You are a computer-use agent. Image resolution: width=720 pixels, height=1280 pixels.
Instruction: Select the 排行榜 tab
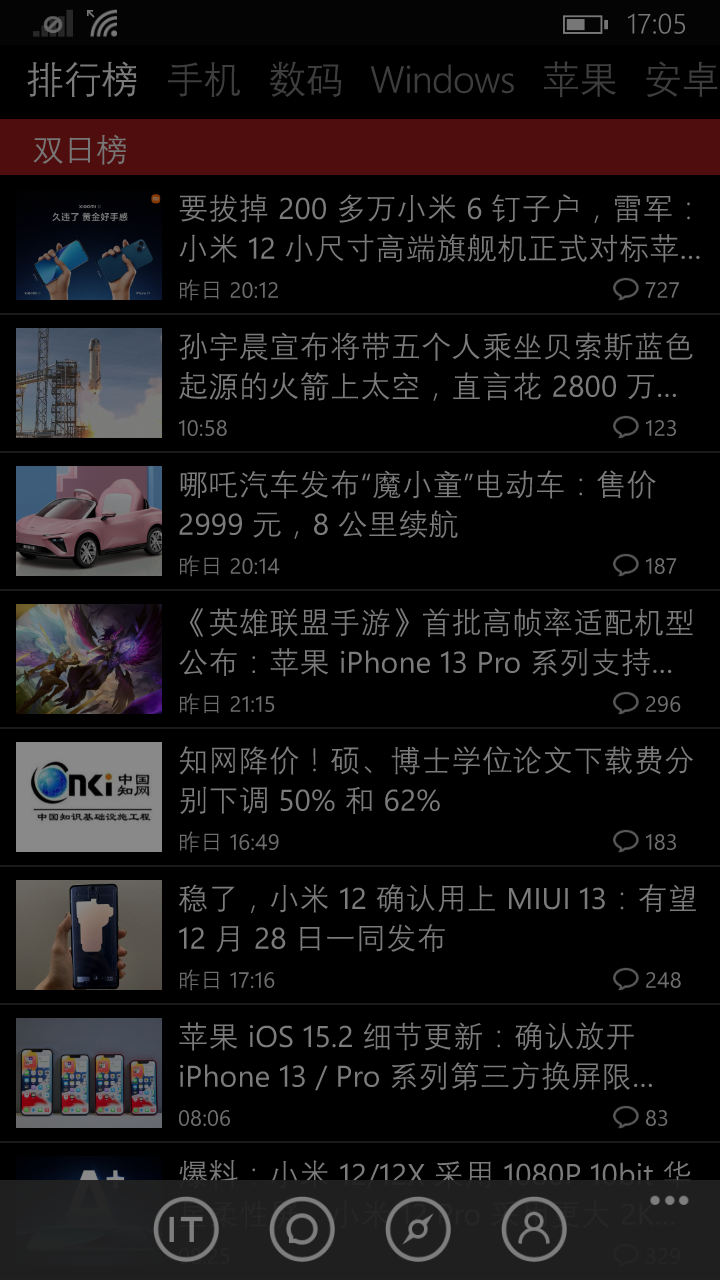tap(82, 80)
